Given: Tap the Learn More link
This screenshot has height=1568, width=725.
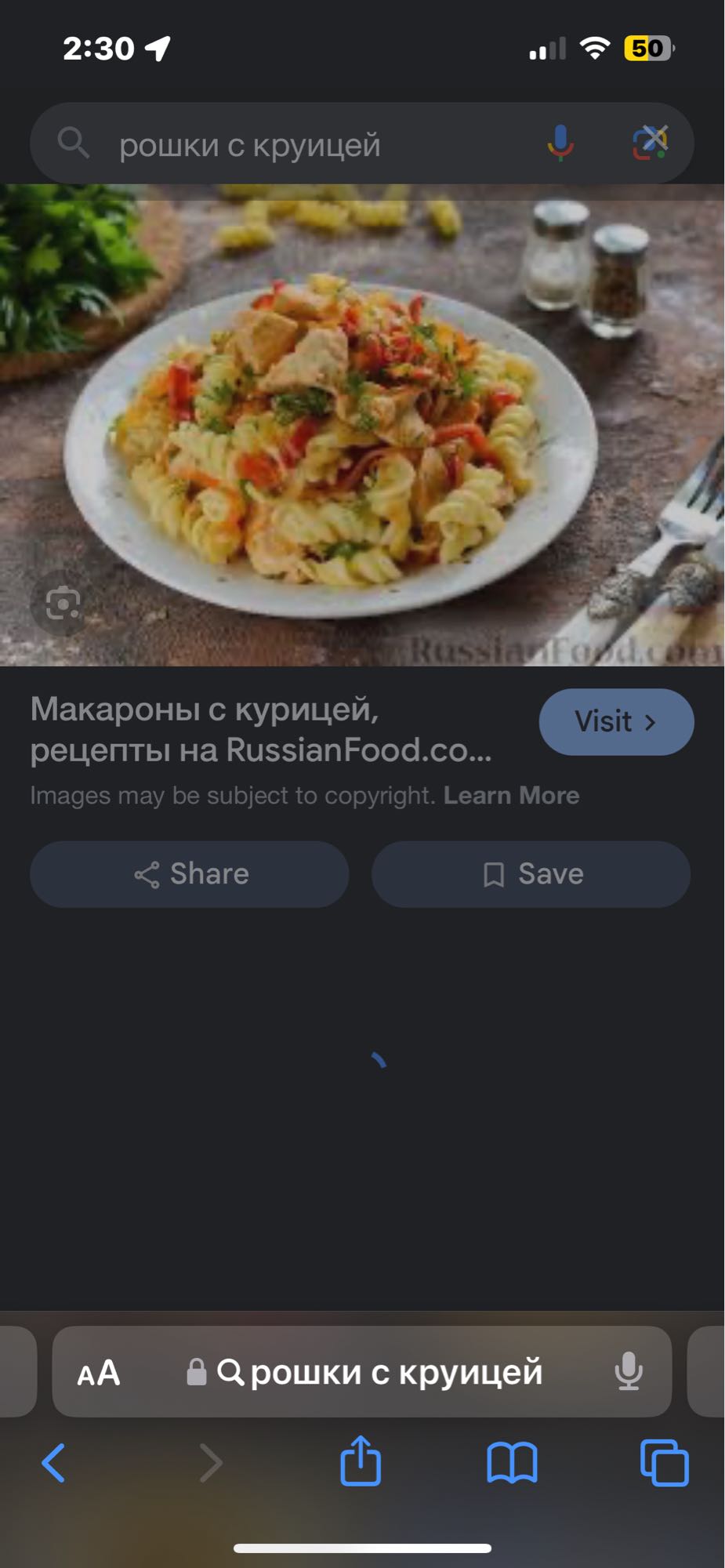Looking at the screenshot, I should tap(511, 795).
